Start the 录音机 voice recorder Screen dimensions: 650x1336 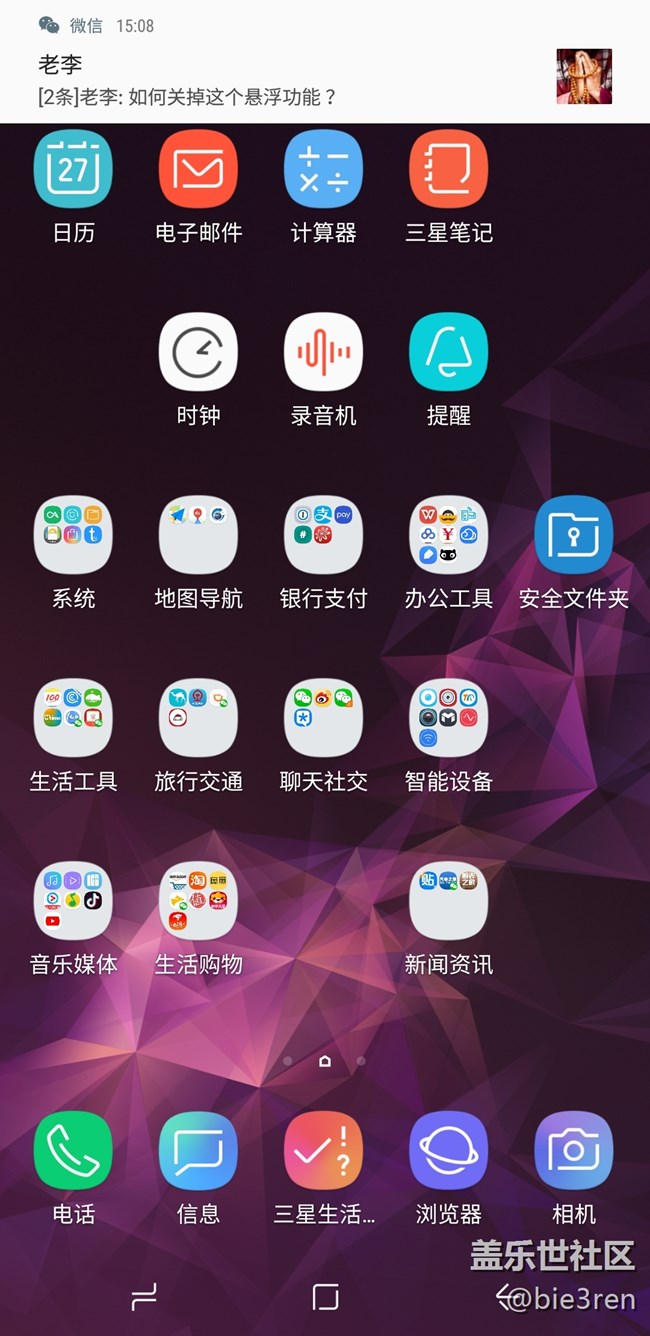(x=323, y=352)
